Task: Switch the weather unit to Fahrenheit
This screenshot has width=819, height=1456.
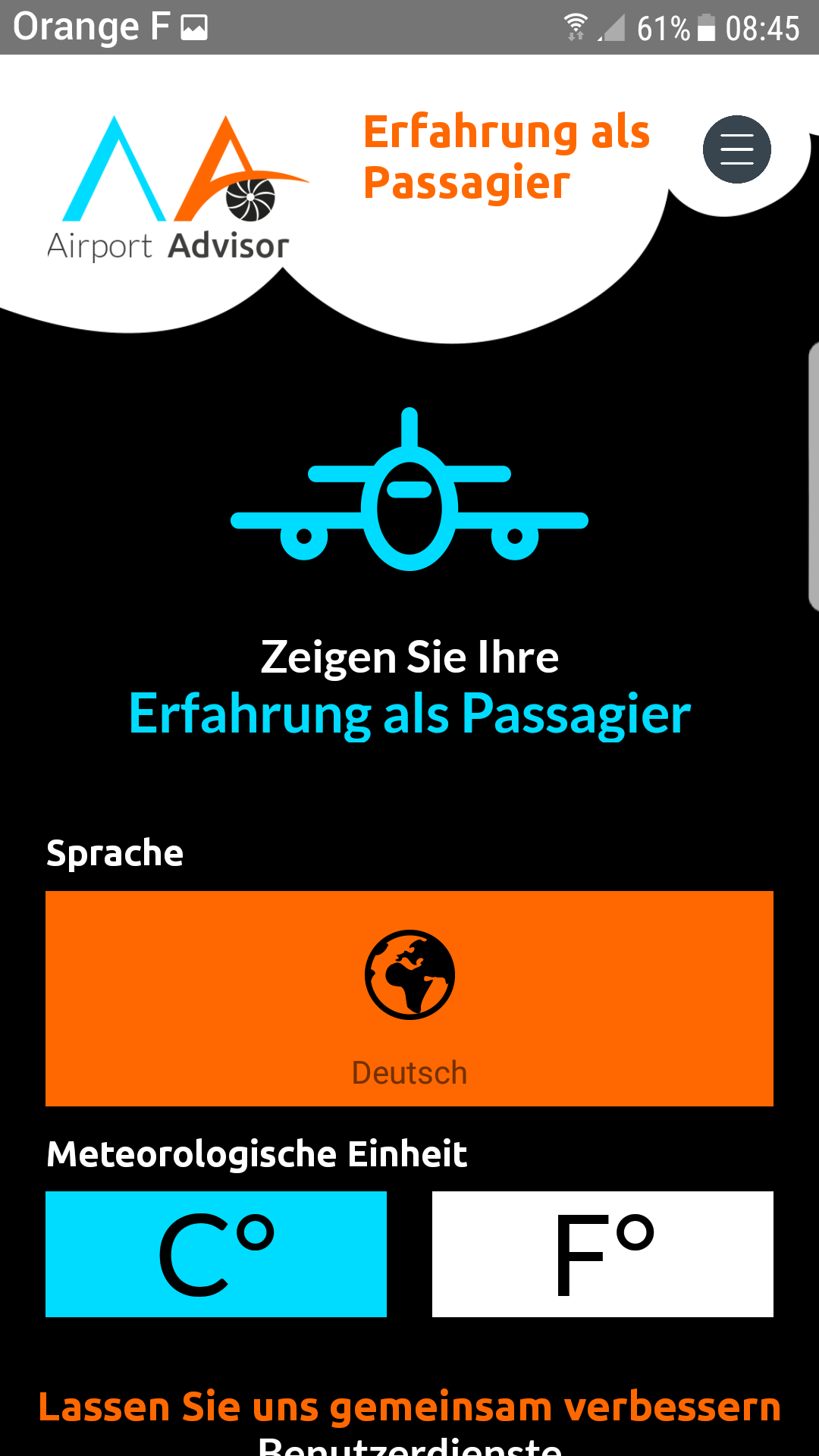Action: [x=603, y=1254]
